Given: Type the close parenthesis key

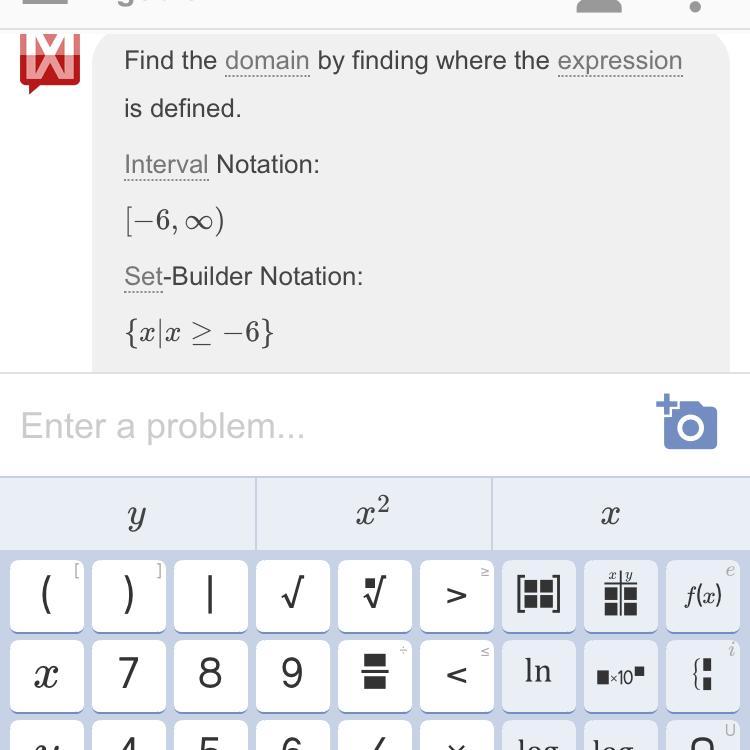Looking at the screenshot, I should point(129,596).
